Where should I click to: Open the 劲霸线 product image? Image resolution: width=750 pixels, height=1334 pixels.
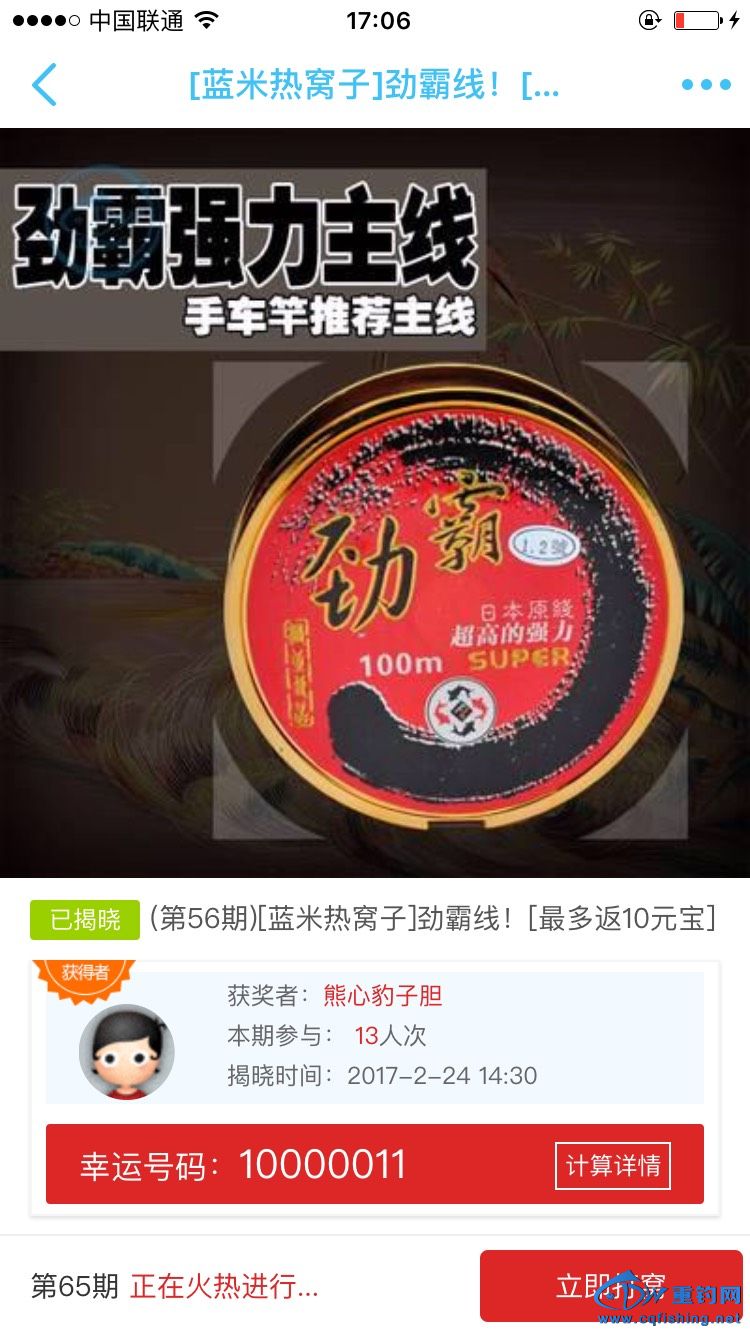(x=375, y=503)
